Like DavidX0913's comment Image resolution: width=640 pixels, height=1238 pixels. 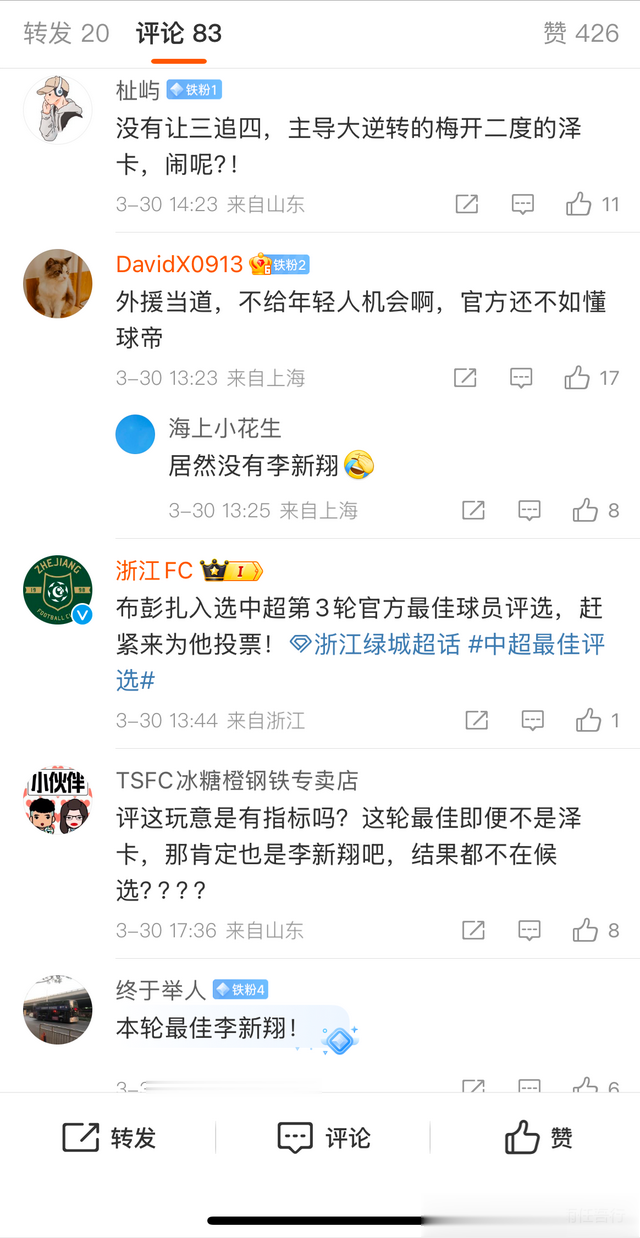(577, 378)
